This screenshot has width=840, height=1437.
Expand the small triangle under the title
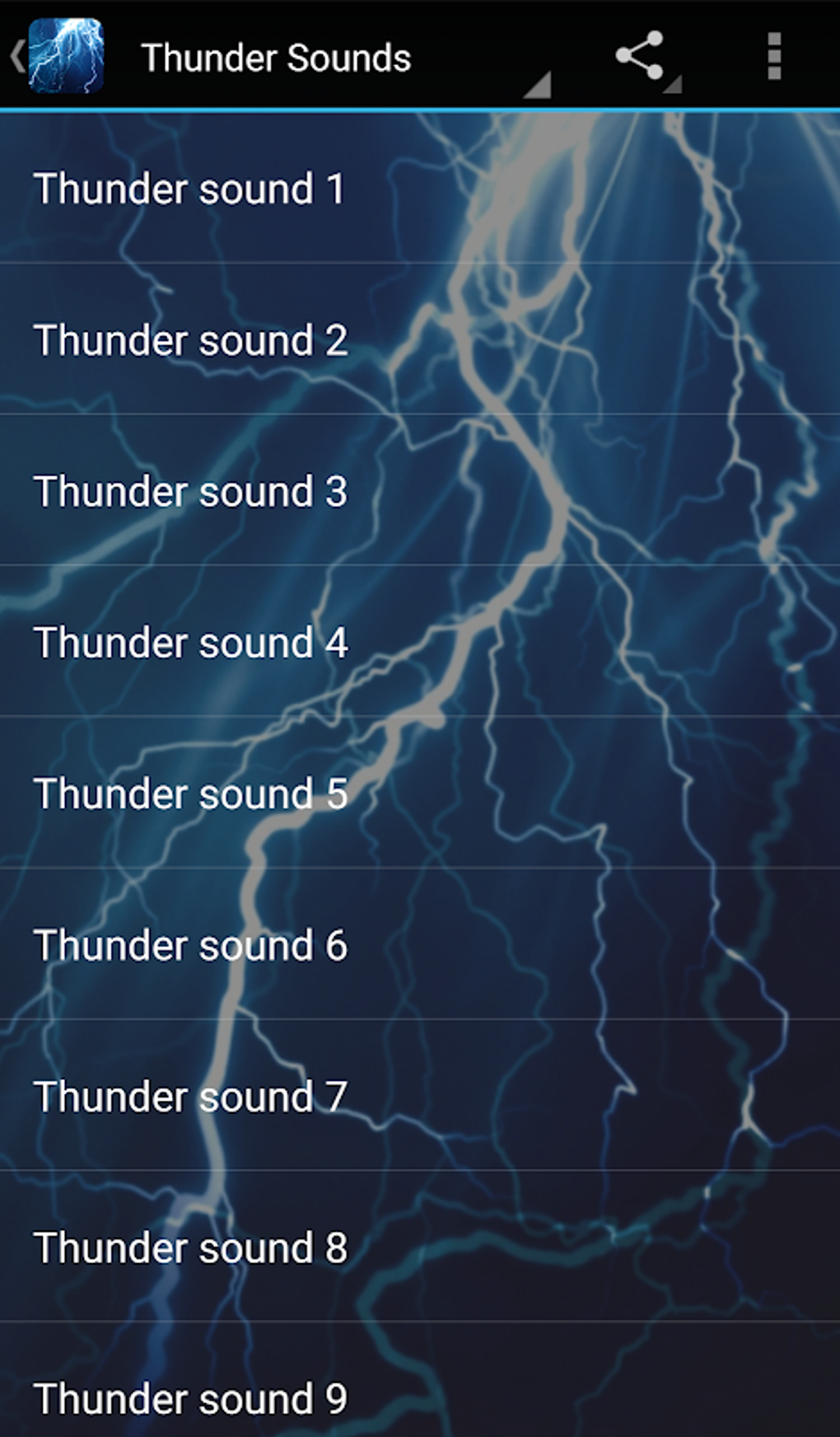[x=539, y=87]
